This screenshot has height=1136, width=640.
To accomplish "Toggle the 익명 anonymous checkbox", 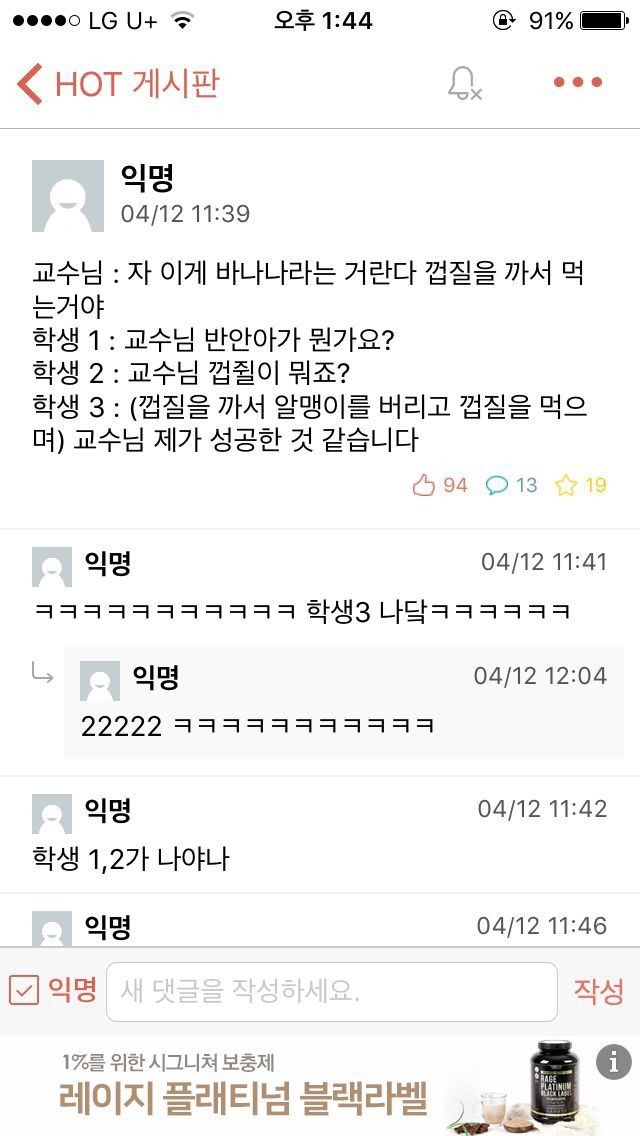I will 24,991.
